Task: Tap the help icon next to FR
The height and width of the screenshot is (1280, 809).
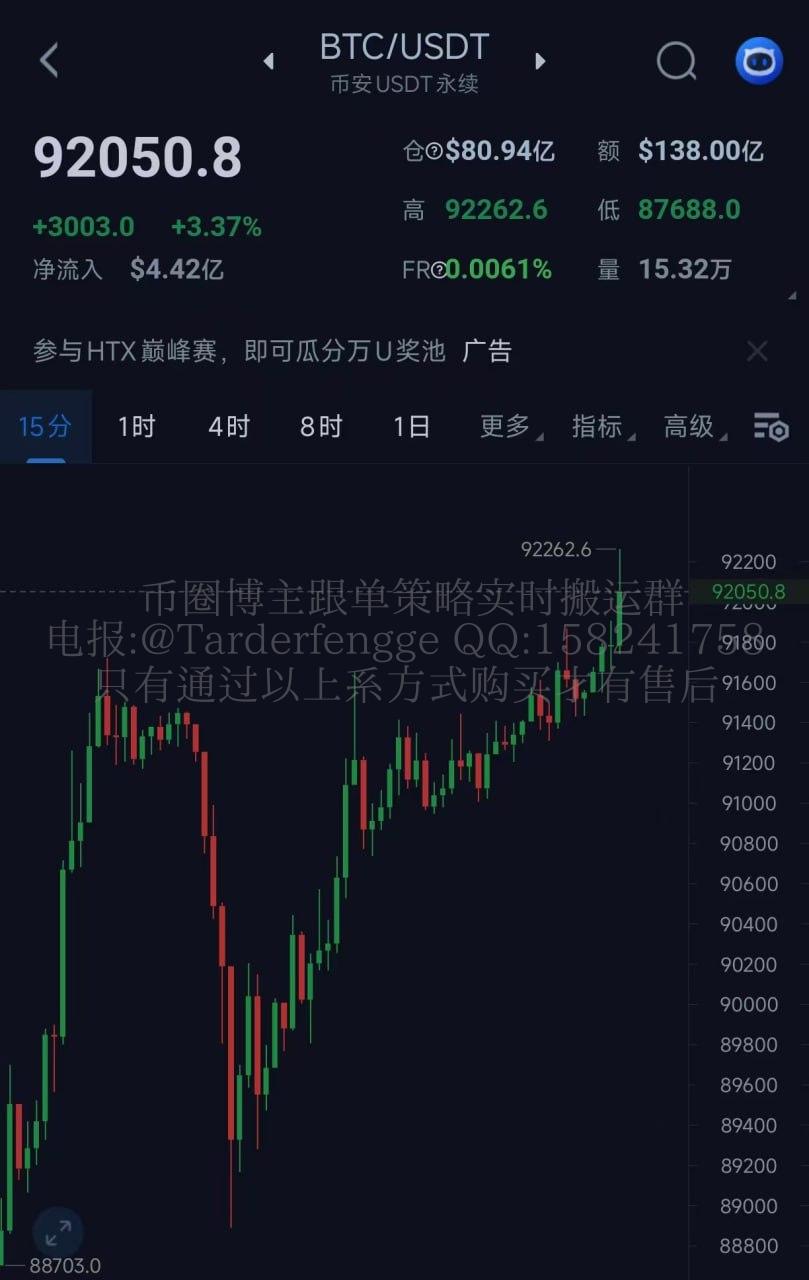Action: 438,270
